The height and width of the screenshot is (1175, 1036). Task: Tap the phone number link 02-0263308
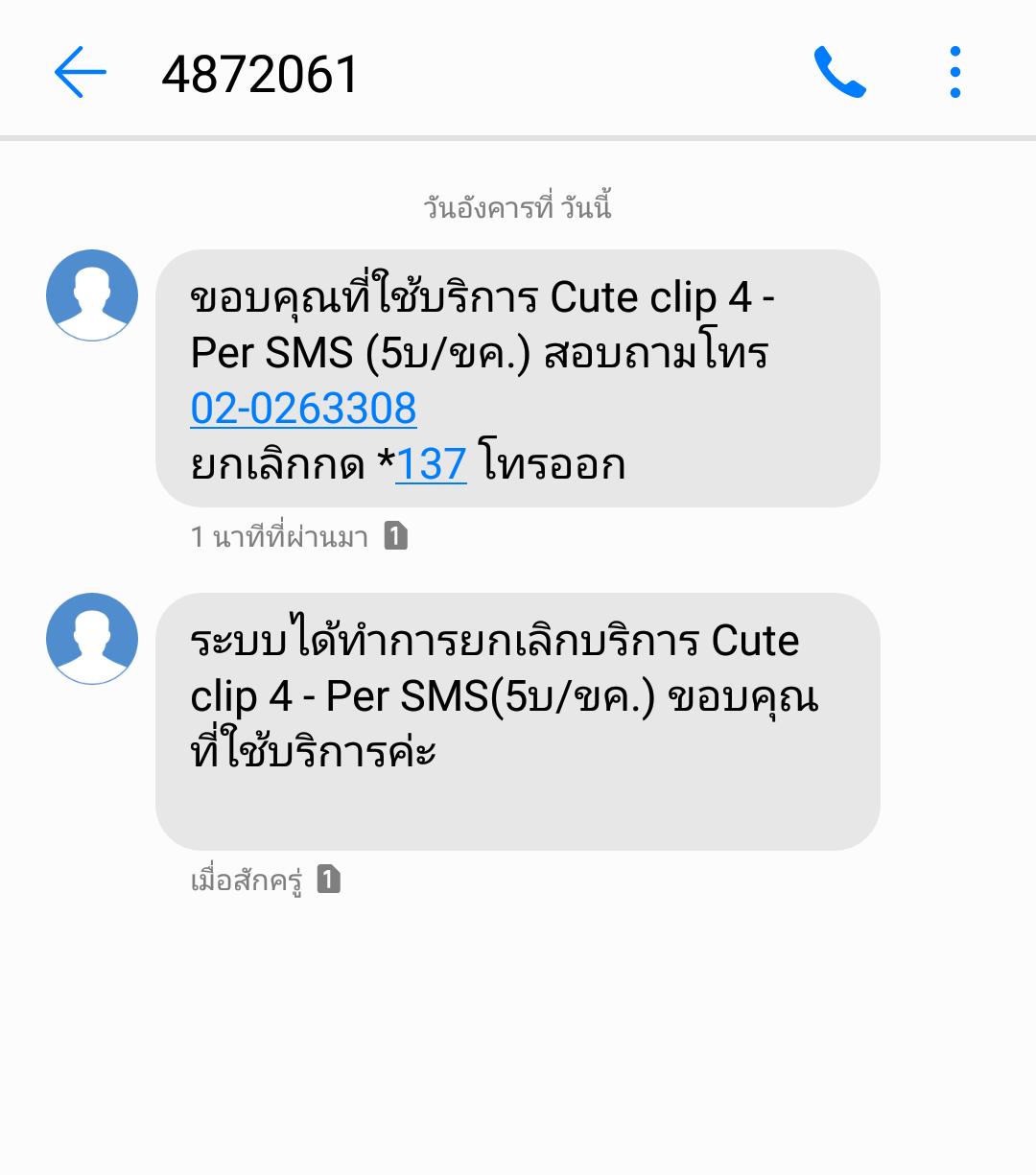pos(303,408)
